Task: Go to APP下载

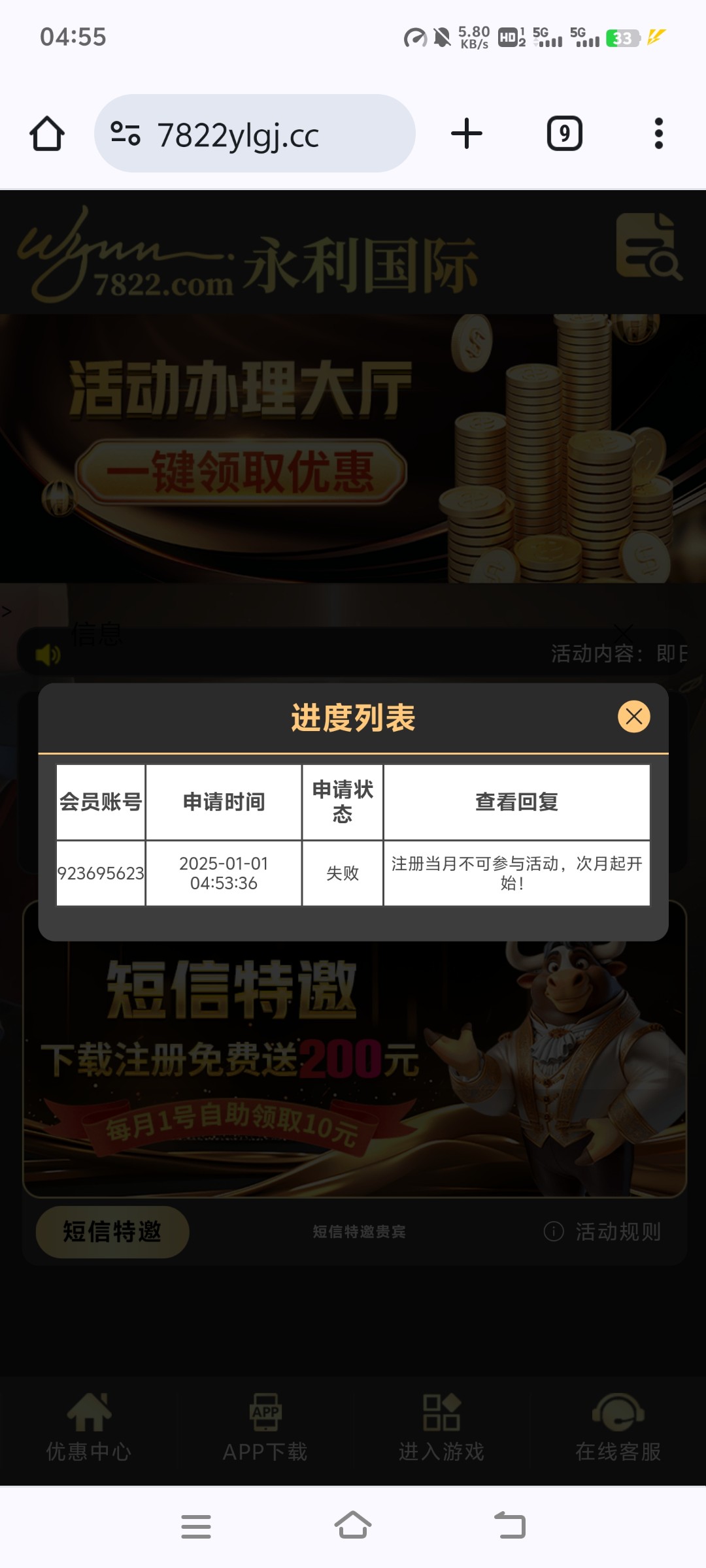Action: [265, 1431]
